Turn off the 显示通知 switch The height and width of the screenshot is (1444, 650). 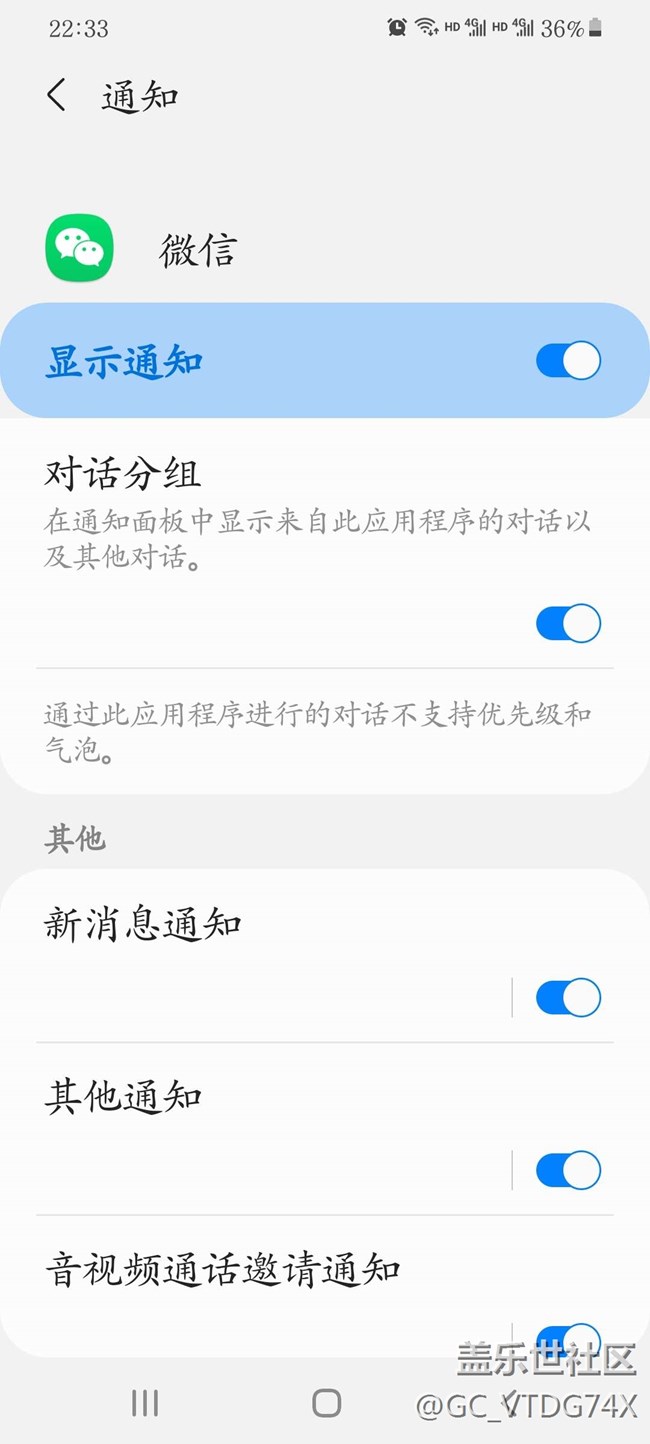point(568,361)
